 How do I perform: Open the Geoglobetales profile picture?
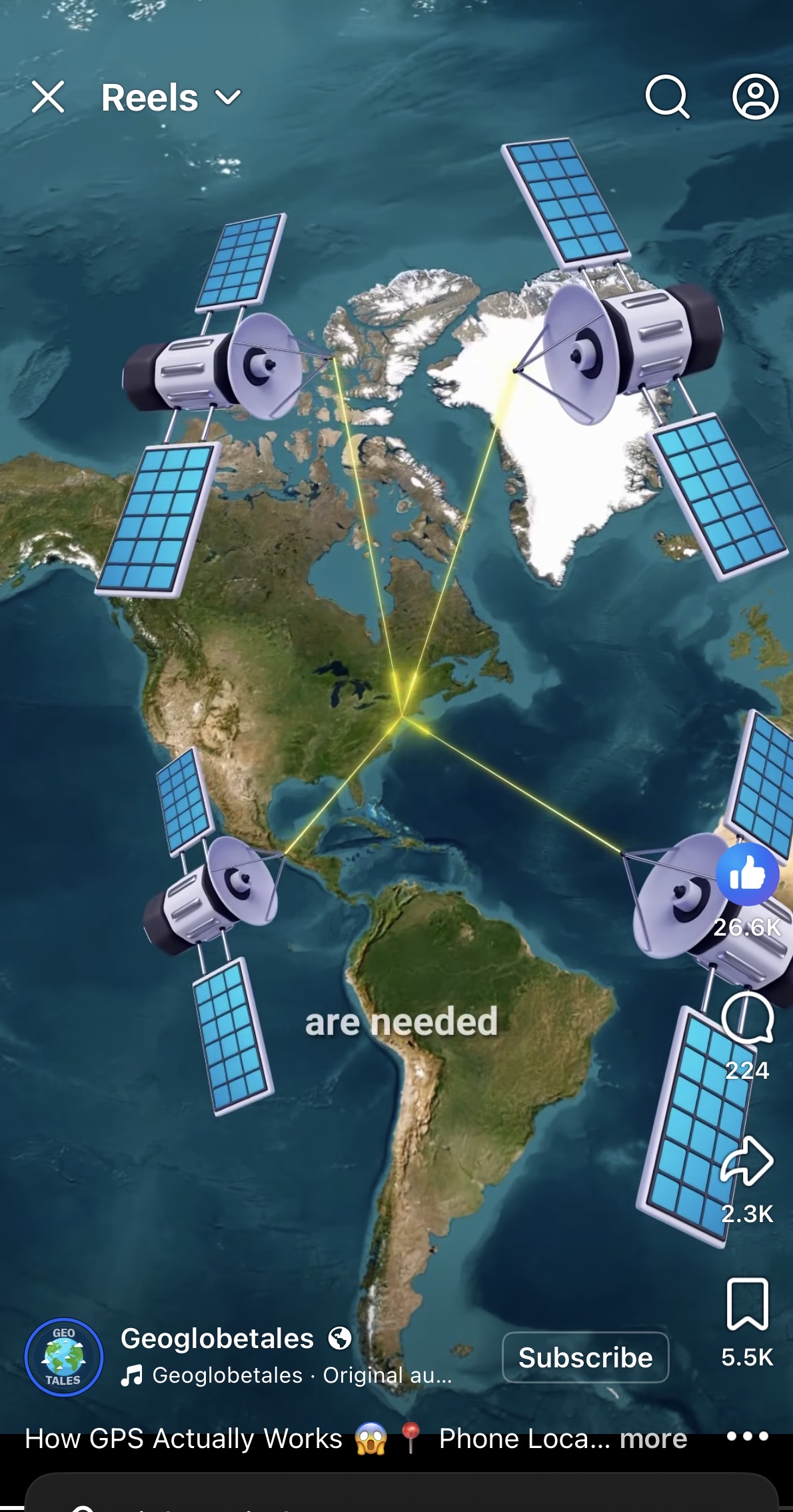click(x=64, y=1357)
